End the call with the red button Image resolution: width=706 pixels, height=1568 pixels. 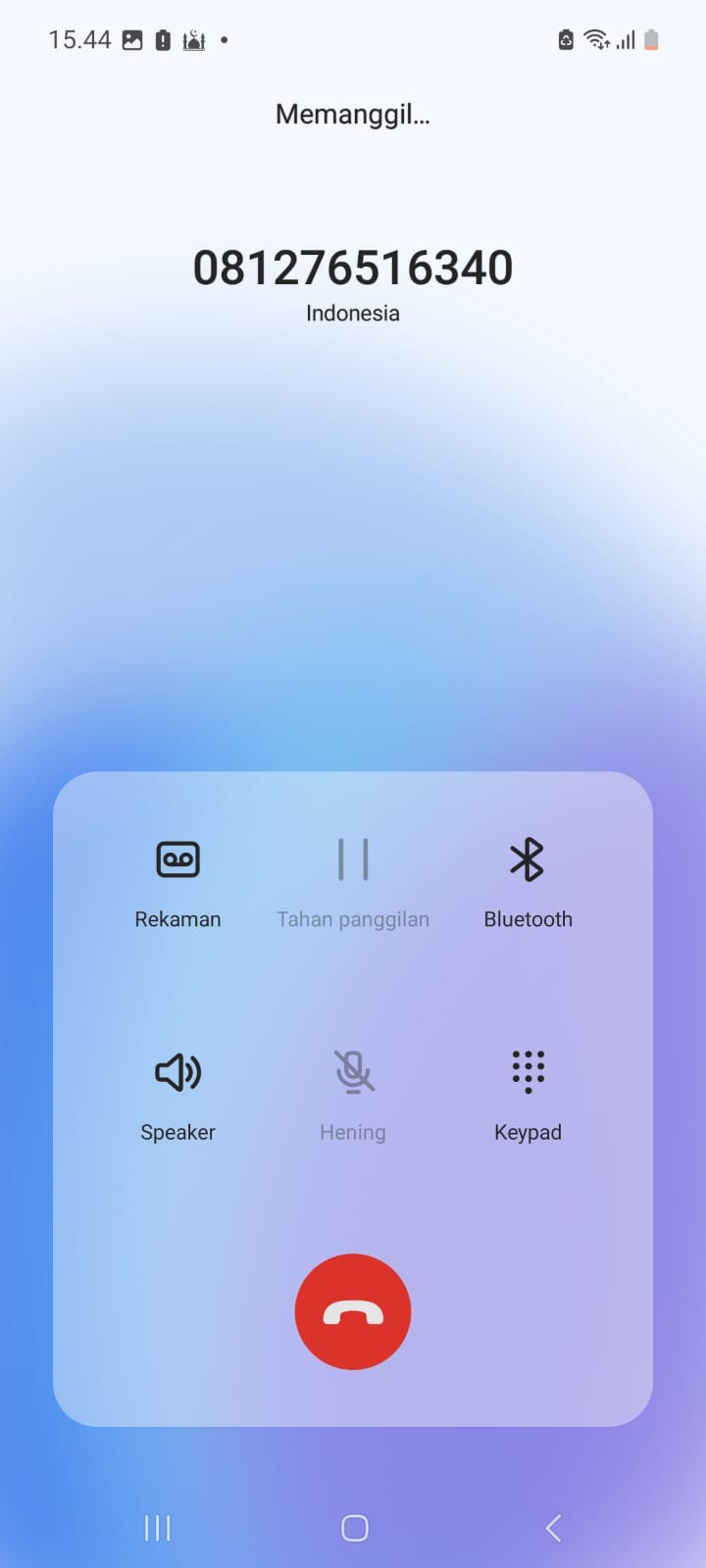[353, 1311]
